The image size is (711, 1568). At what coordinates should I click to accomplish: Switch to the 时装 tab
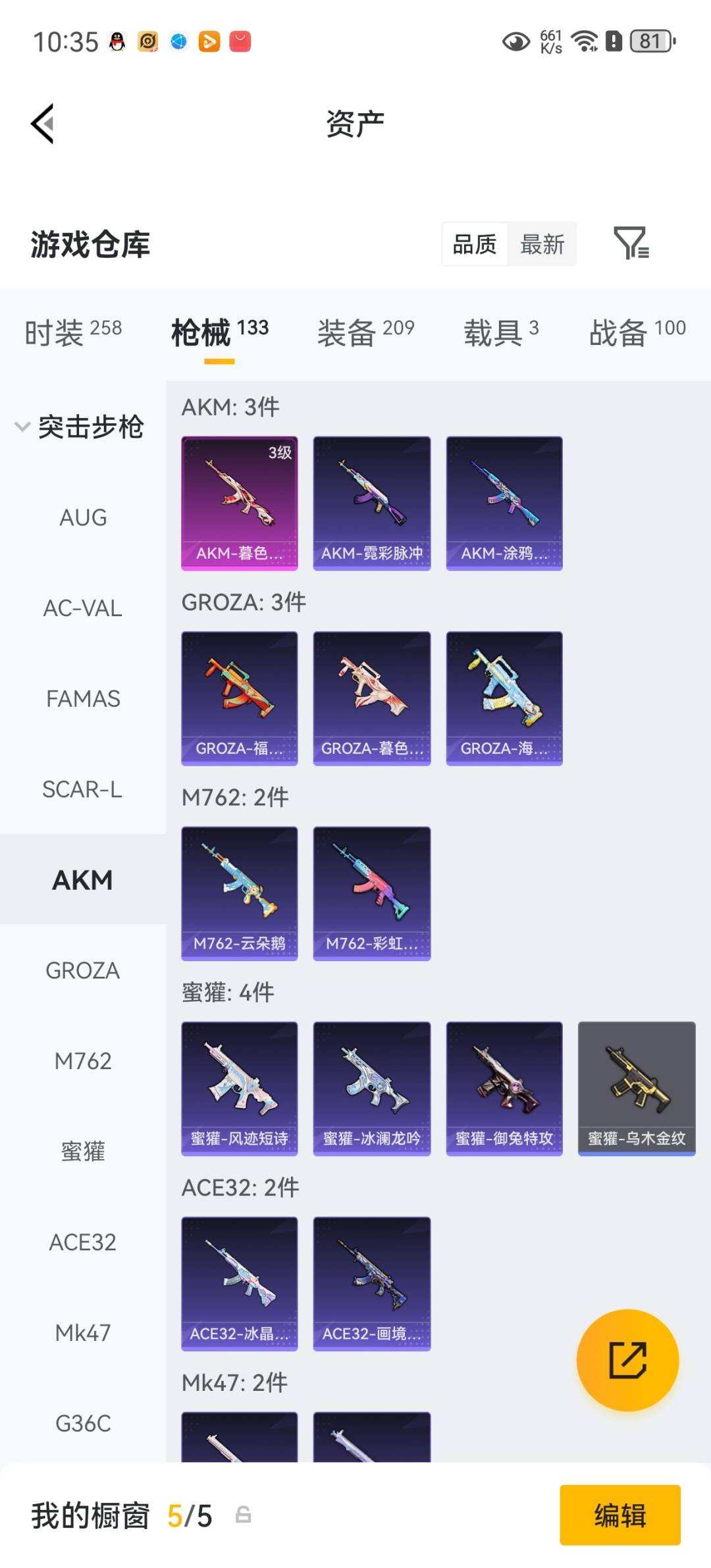click(x=73, y=332)
